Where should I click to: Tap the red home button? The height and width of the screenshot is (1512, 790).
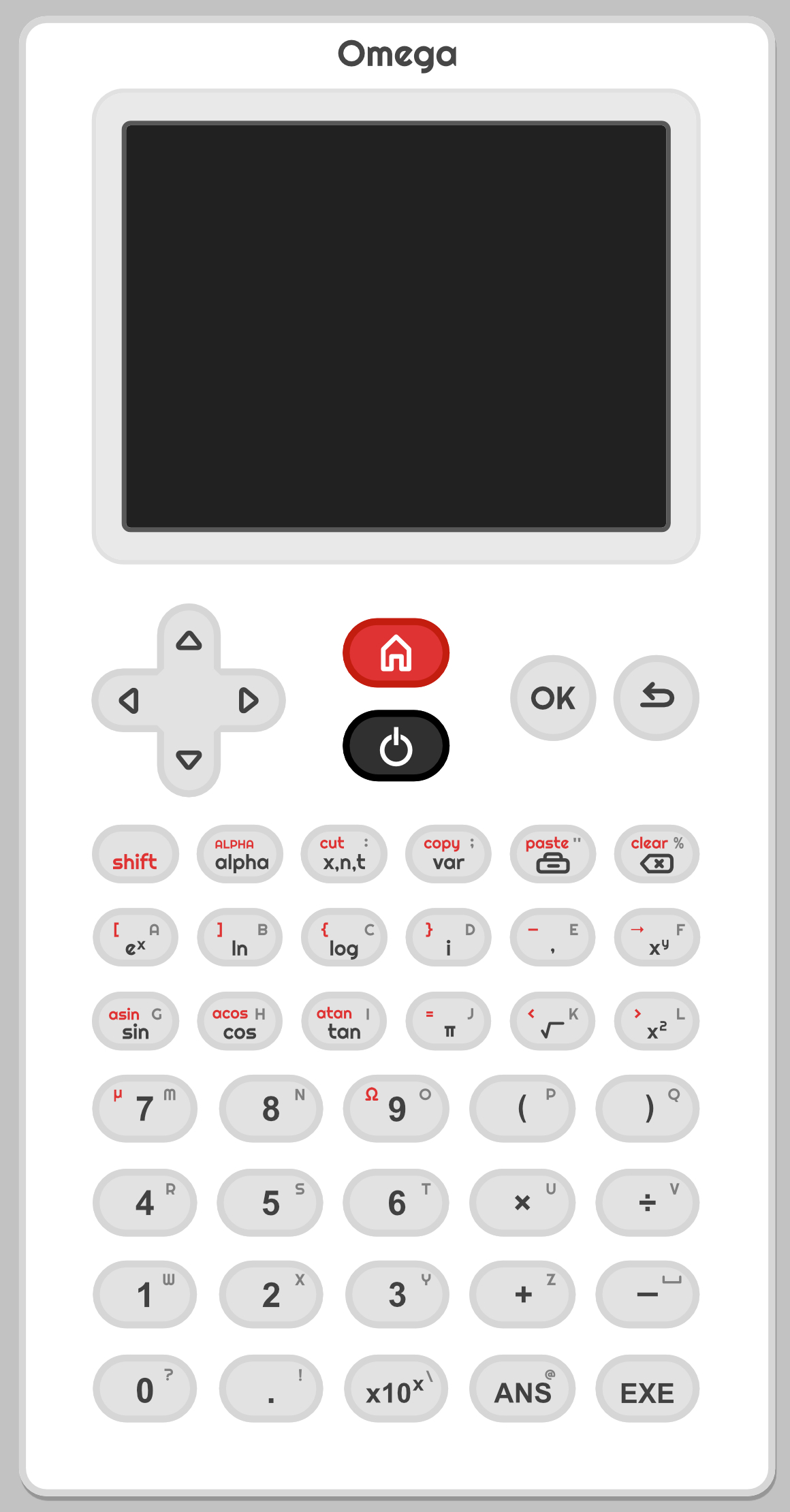click(x=396, y=652)
